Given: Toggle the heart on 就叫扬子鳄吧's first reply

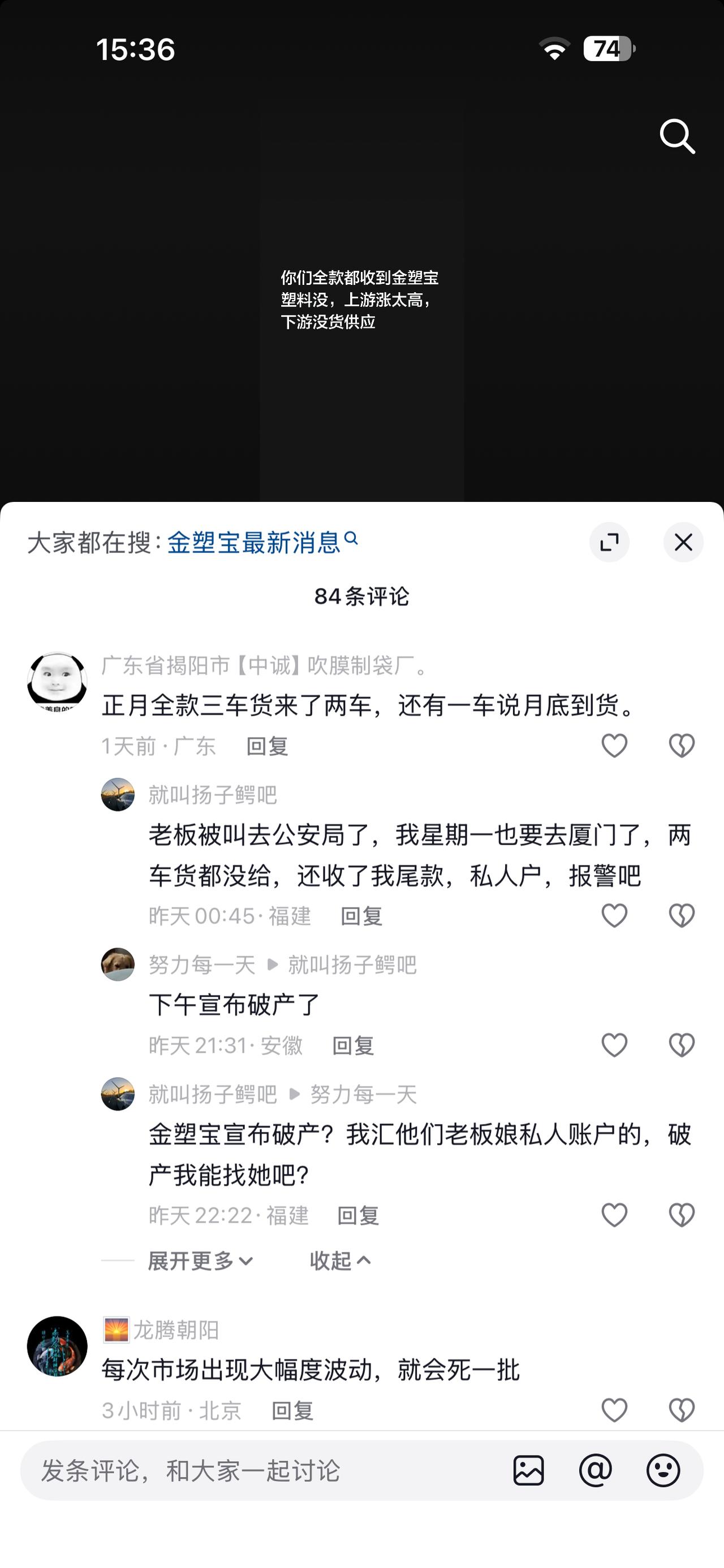Looking at the screenshot, I should (x=614, y=916).
